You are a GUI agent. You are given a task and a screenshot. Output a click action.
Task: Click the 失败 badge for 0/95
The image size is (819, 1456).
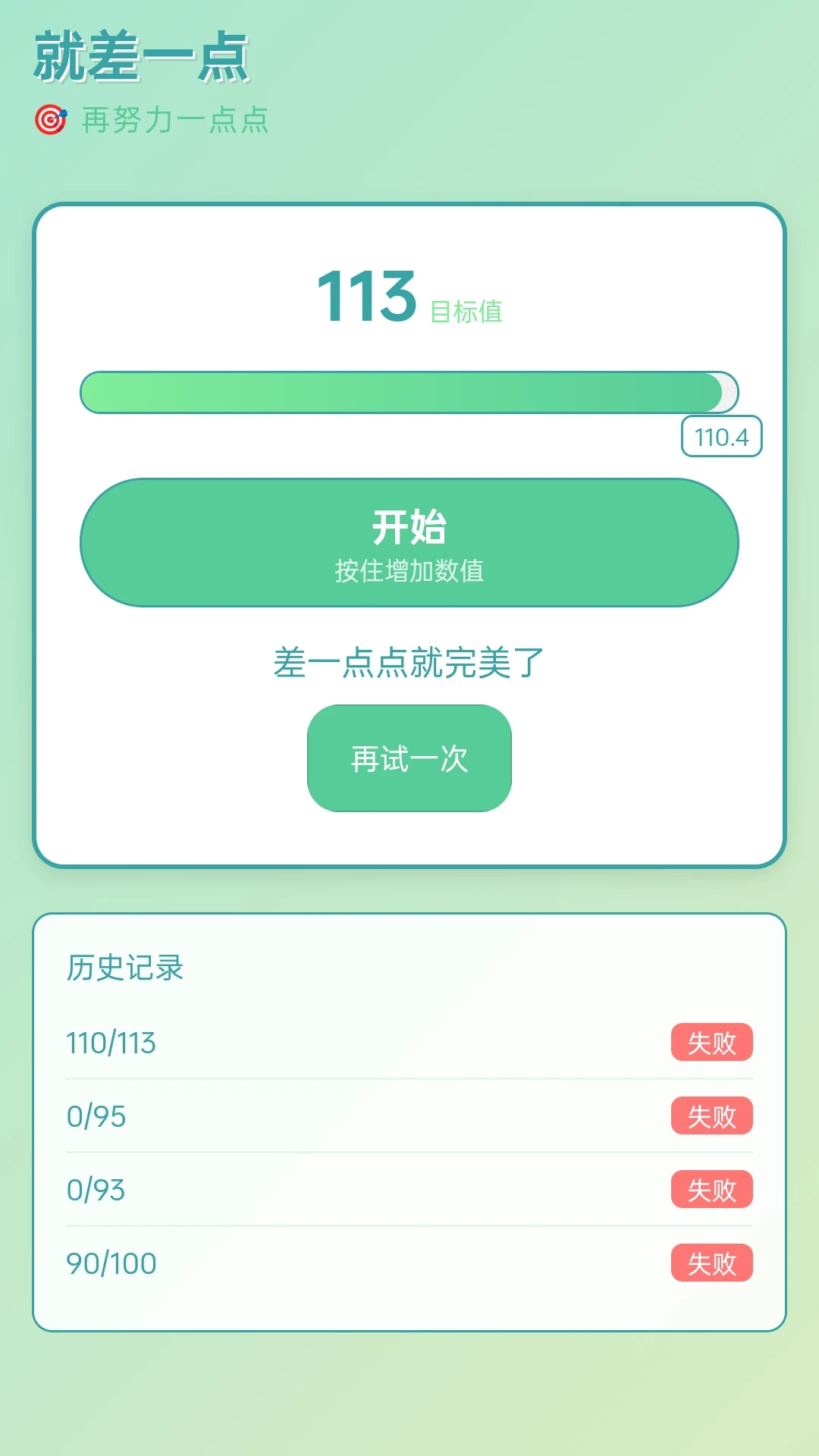(710, 1116)
